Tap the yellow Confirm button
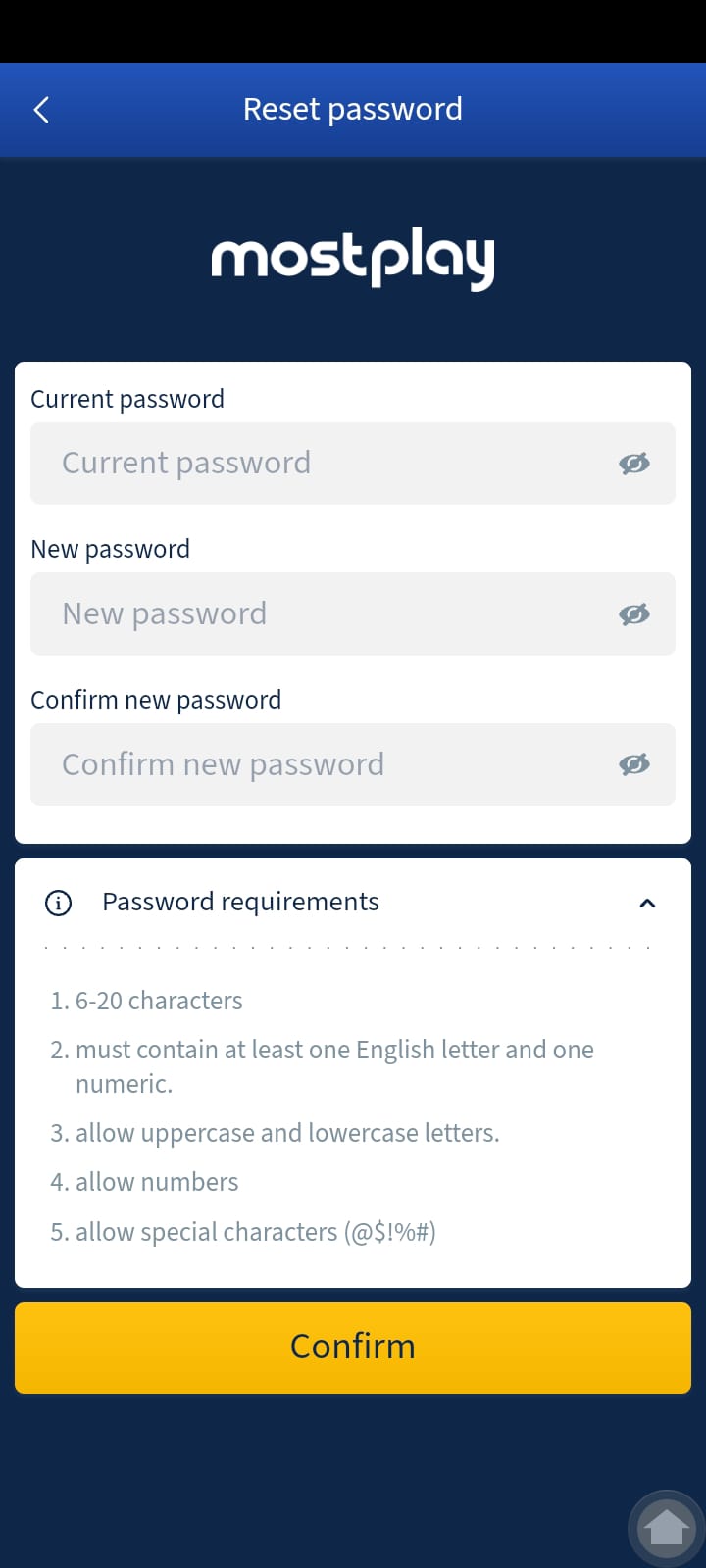 pos(353,1347)
